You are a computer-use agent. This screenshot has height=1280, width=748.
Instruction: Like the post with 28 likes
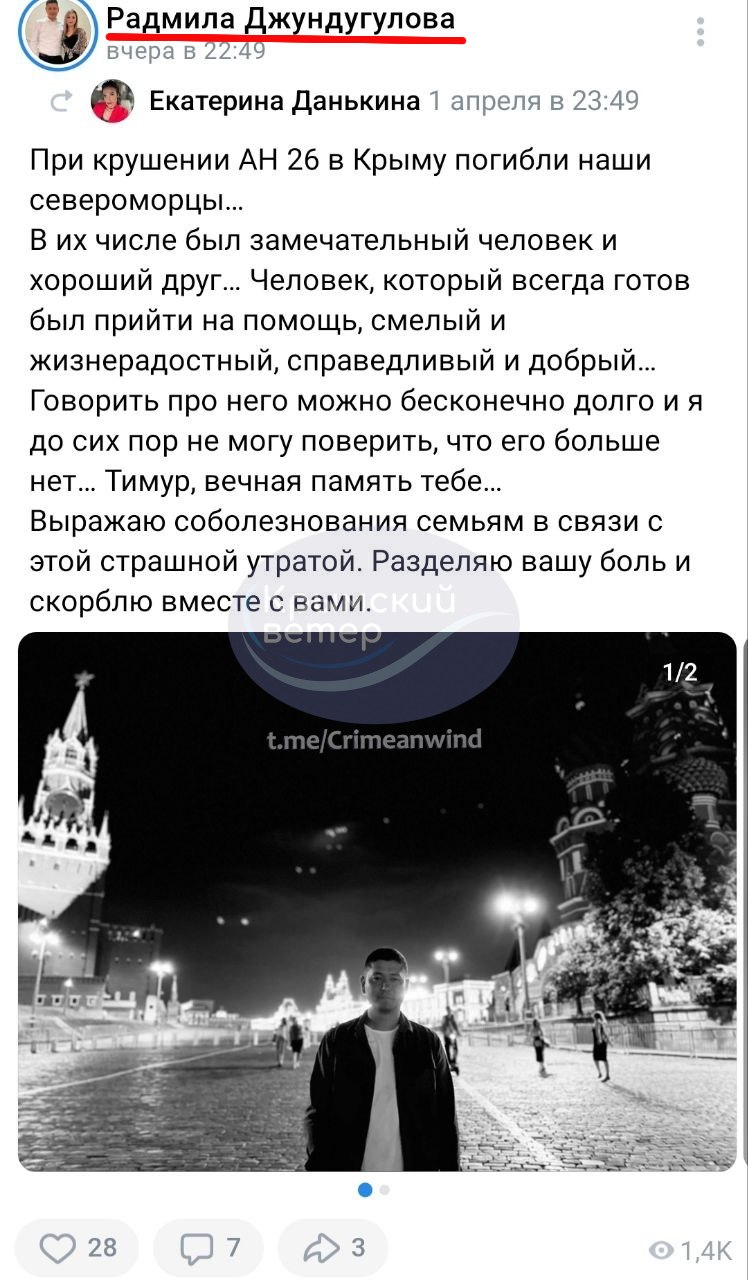coord(78,1248)
